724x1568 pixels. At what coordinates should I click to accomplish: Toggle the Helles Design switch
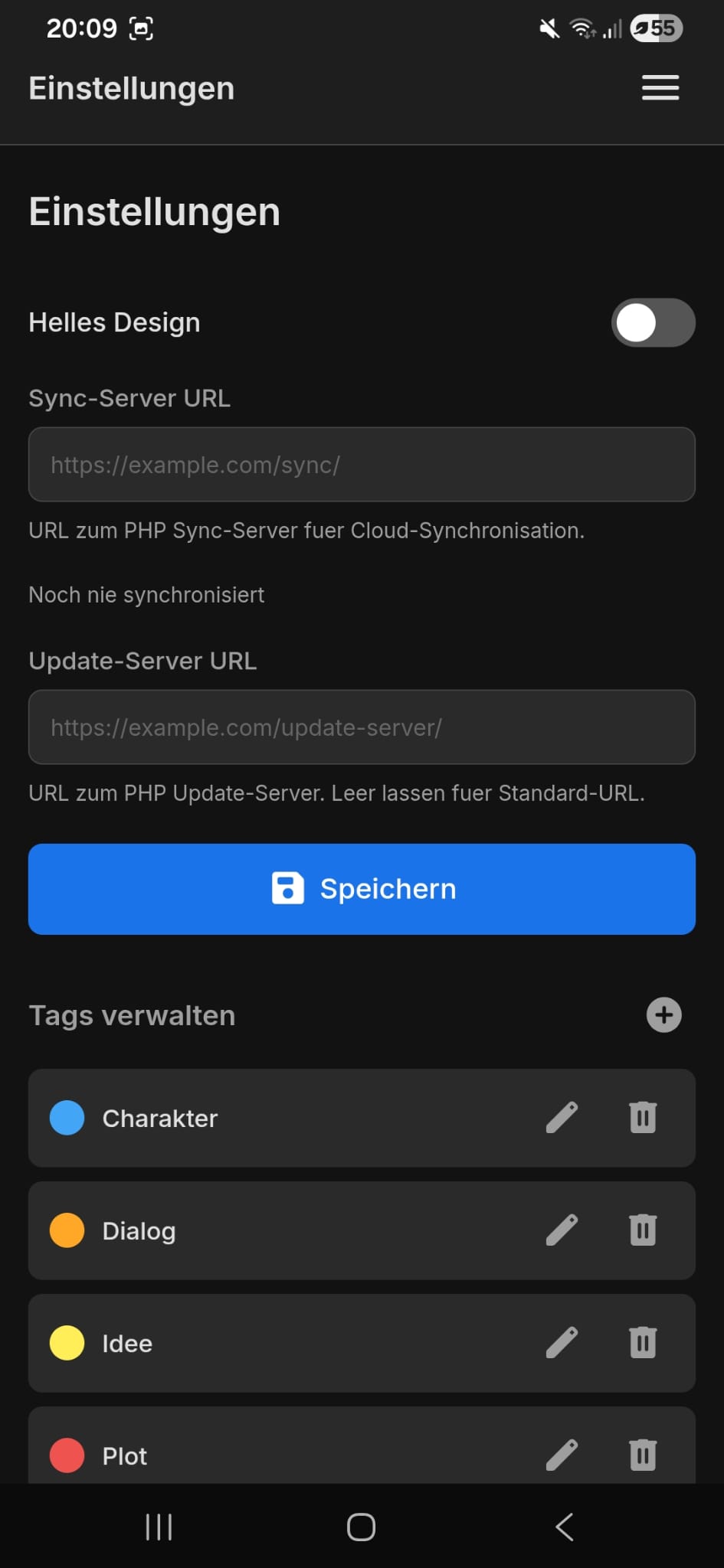653,322
